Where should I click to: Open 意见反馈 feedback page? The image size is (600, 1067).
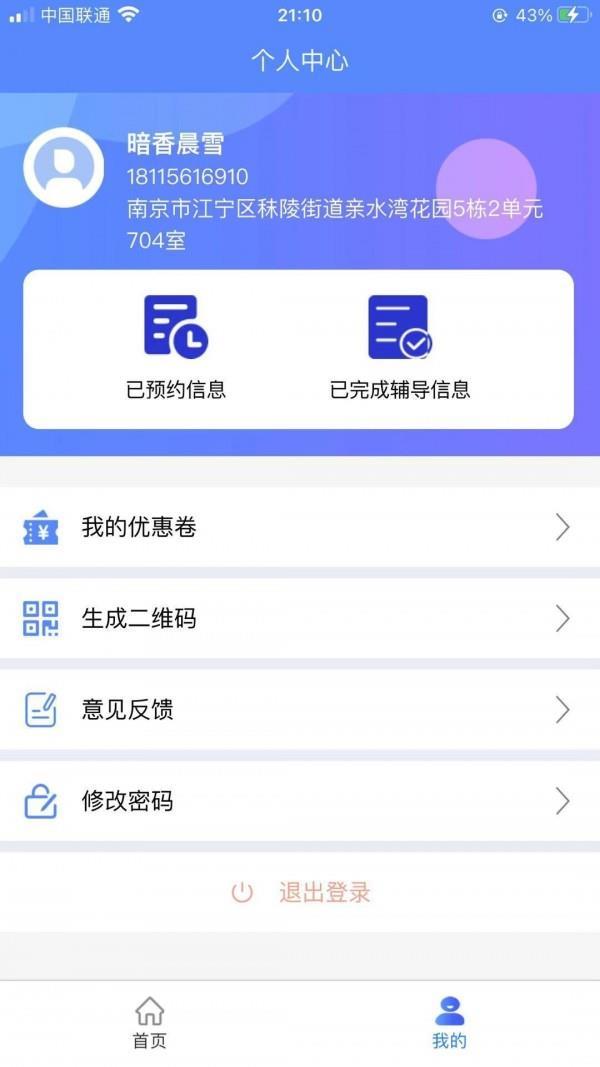coord(300,710)
